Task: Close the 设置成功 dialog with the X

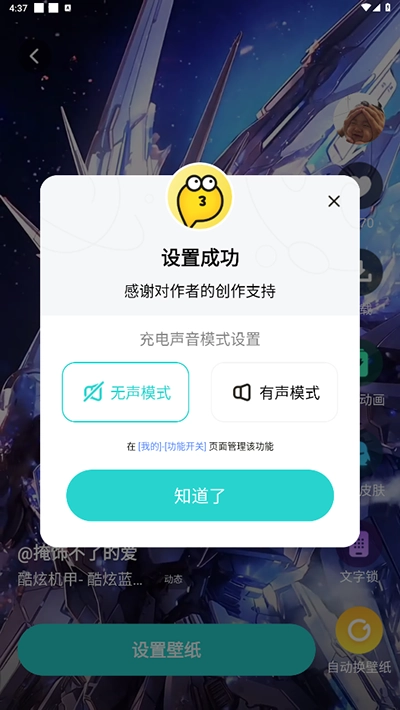Action: [x=334, y=201]
